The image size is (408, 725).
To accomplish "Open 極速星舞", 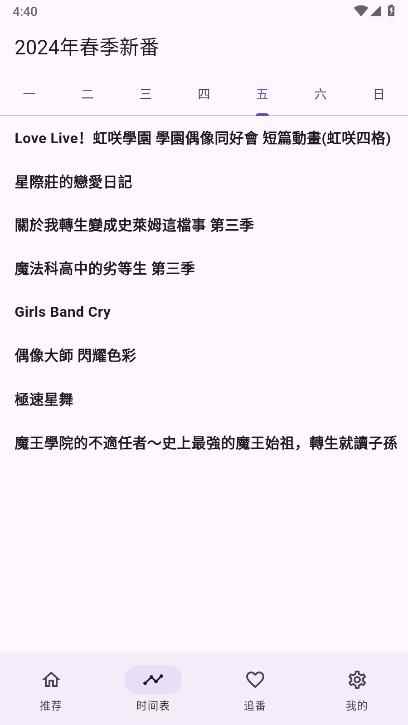I will pyautogui.click(x=204, y=399).
